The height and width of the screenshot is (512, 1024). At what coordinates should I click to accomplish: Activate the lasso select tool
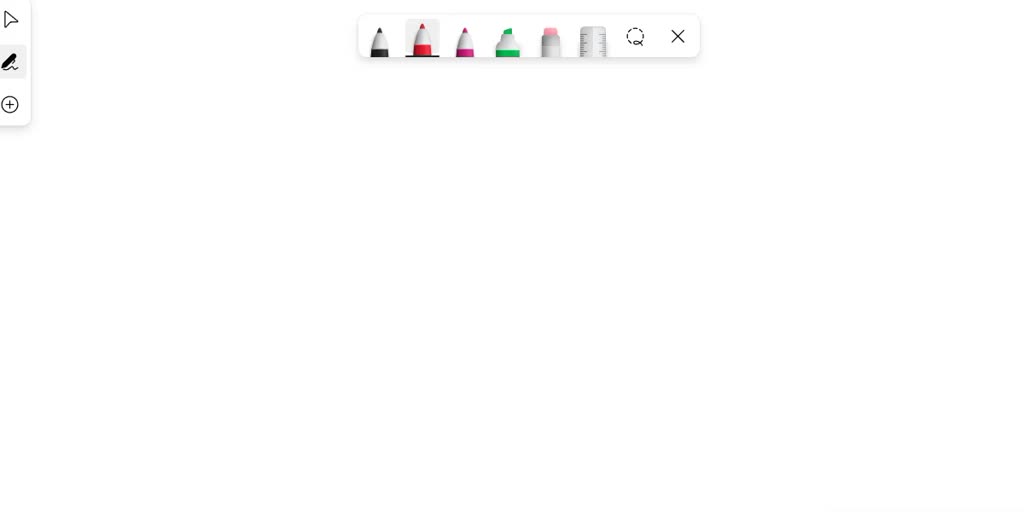[x=635, y=37]
